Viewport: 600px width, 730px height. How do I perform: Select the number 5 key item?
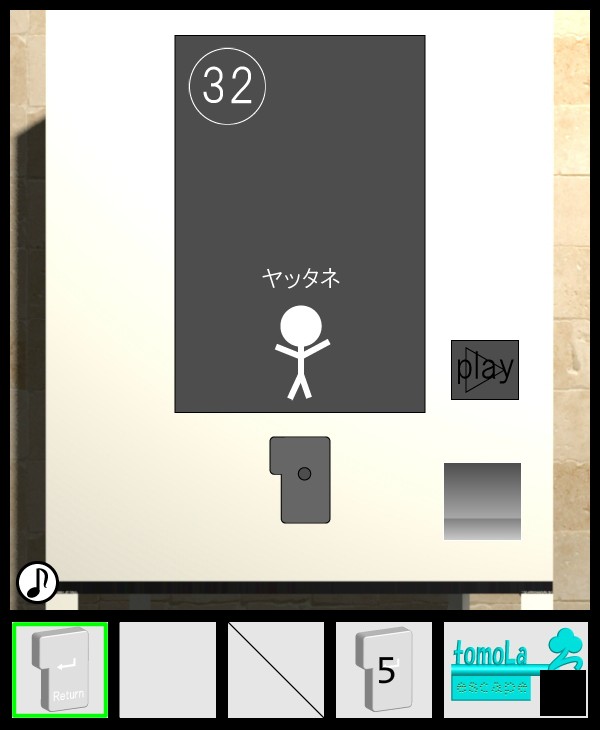384,670
